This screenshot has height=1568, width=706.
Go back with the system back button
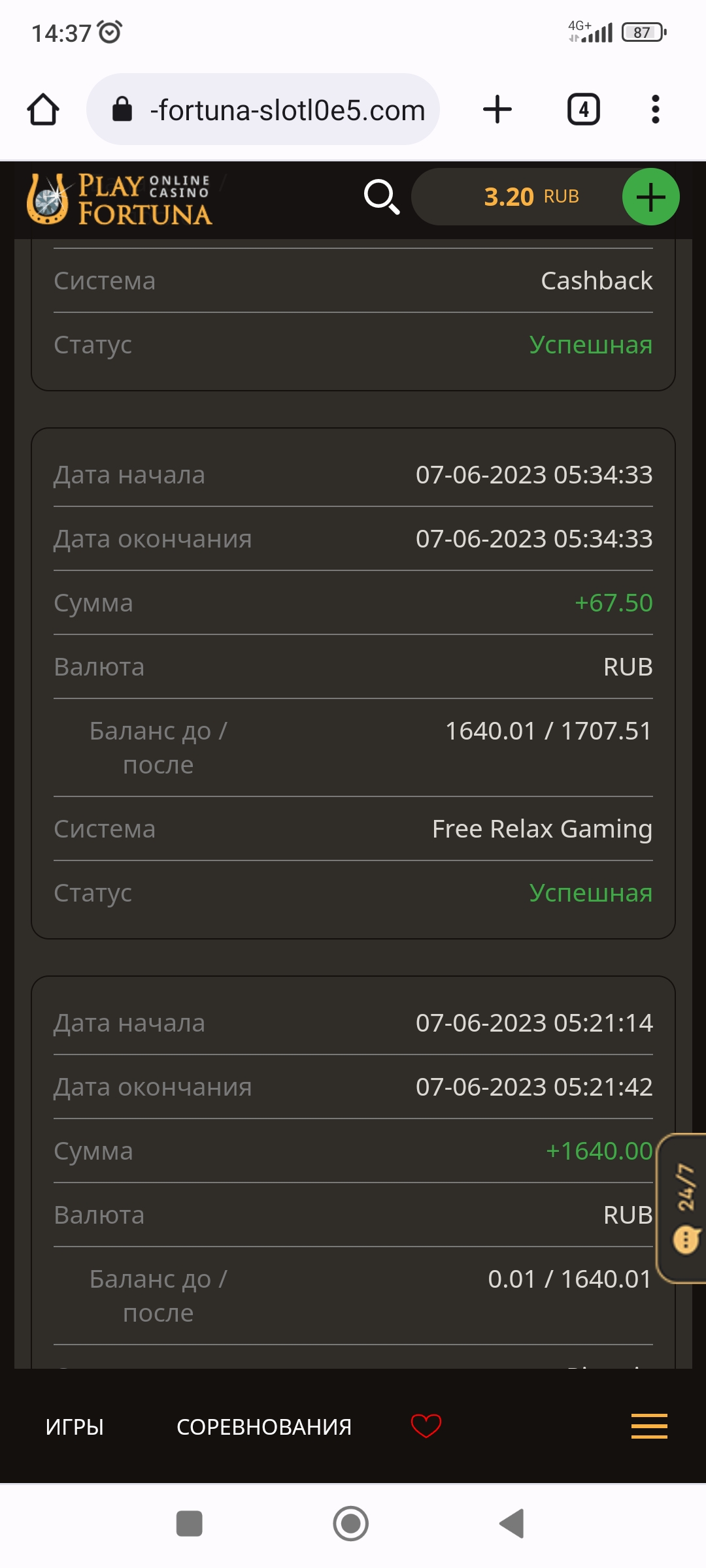(x=512, y=1524)
